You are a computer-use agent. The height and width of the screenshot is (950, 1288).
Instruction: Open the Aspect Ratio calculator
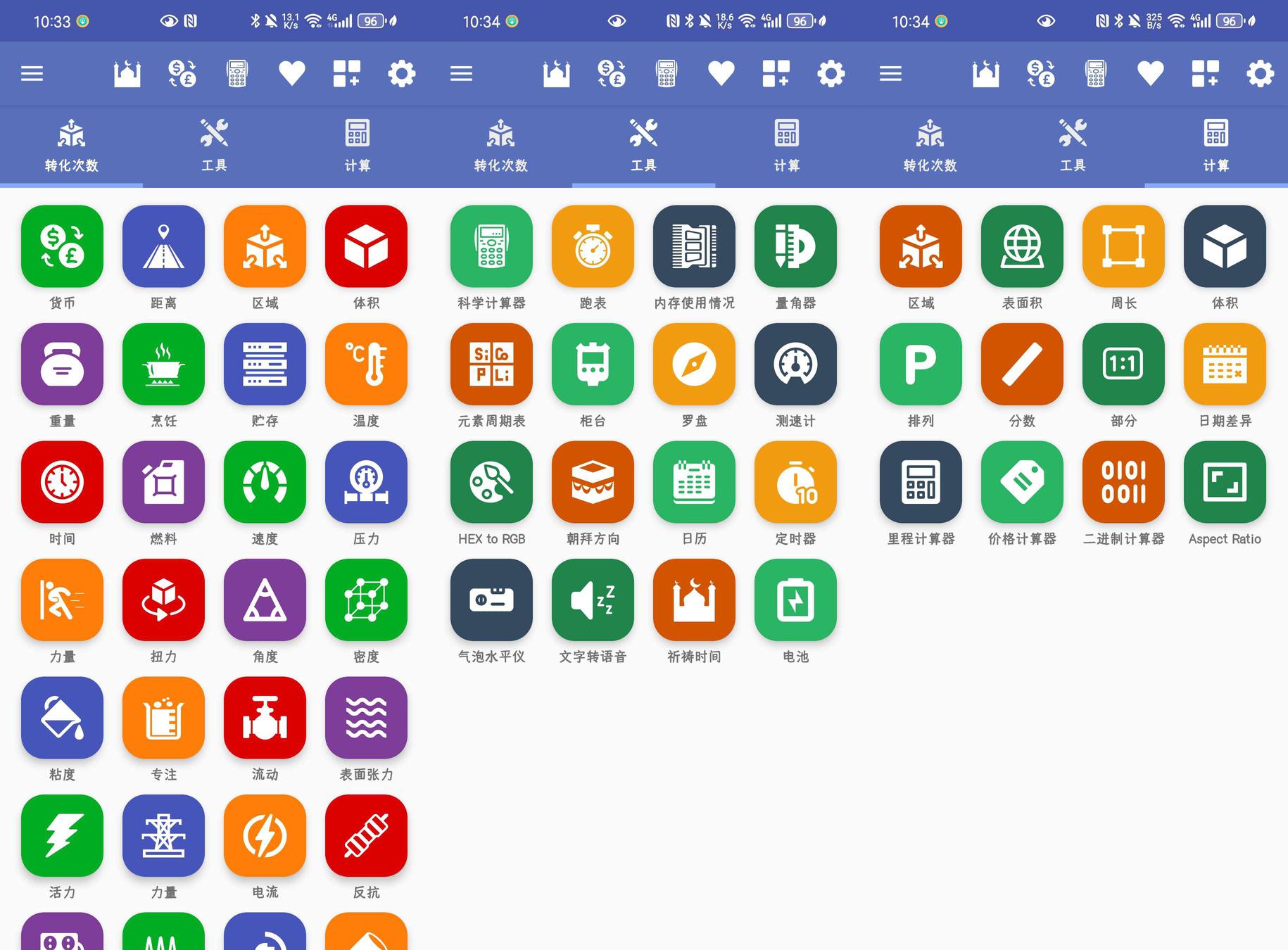(1225, 482)
